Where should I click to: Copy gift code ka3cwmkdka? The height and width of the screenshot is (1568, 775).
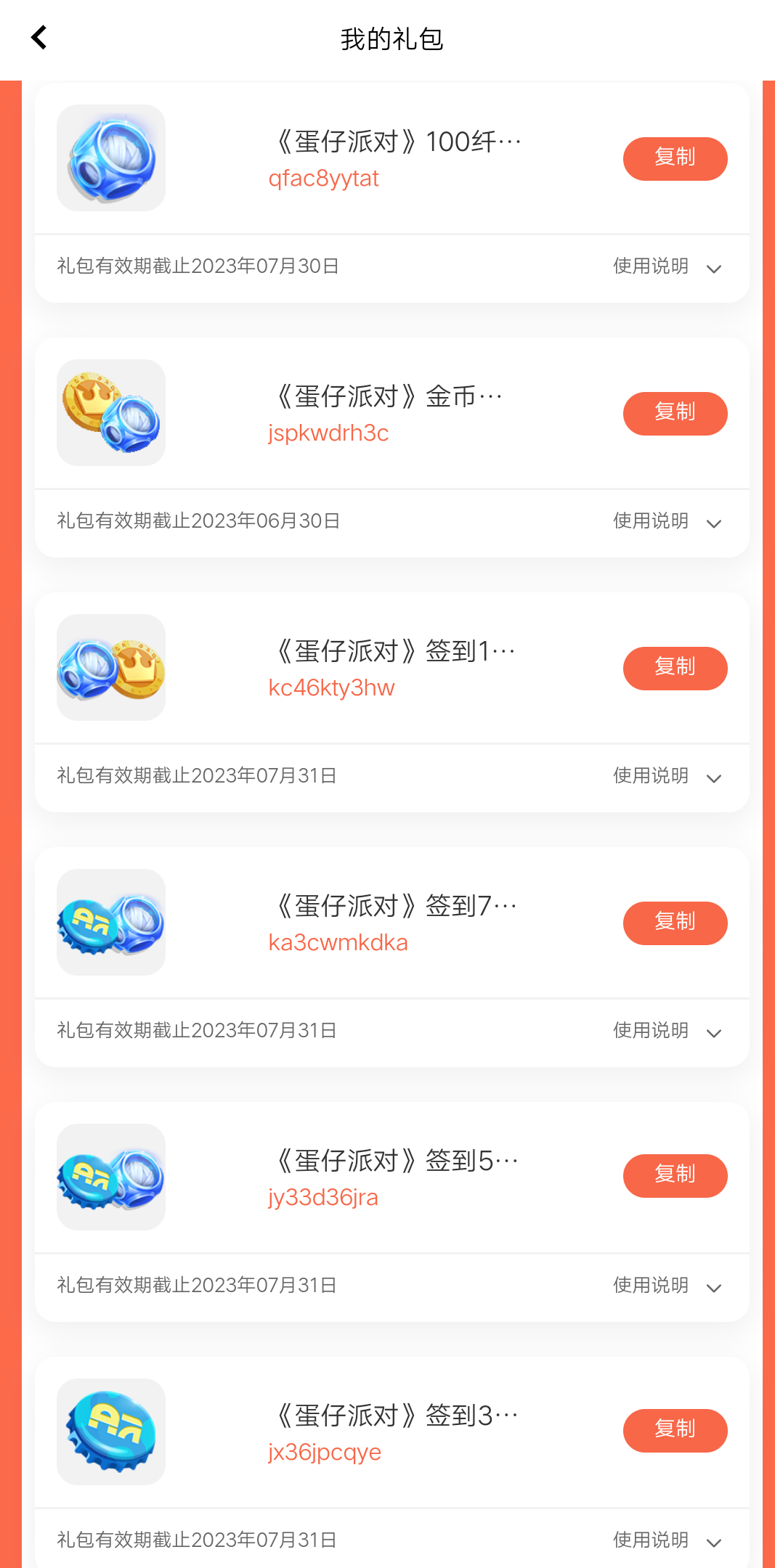tap(675, 923)
